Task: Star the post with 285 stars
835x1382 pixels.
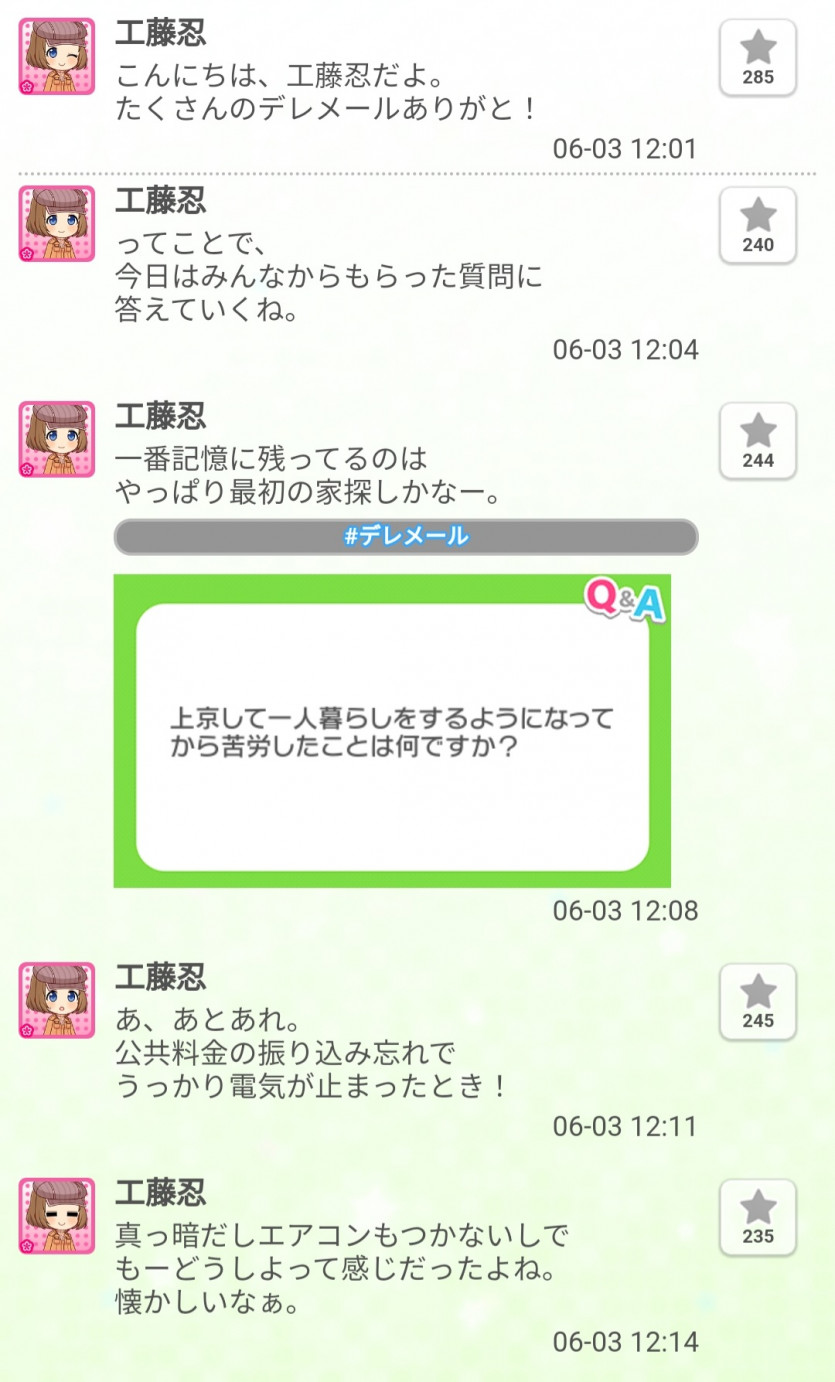Action: pyautogui.click(x=758, y=57)
